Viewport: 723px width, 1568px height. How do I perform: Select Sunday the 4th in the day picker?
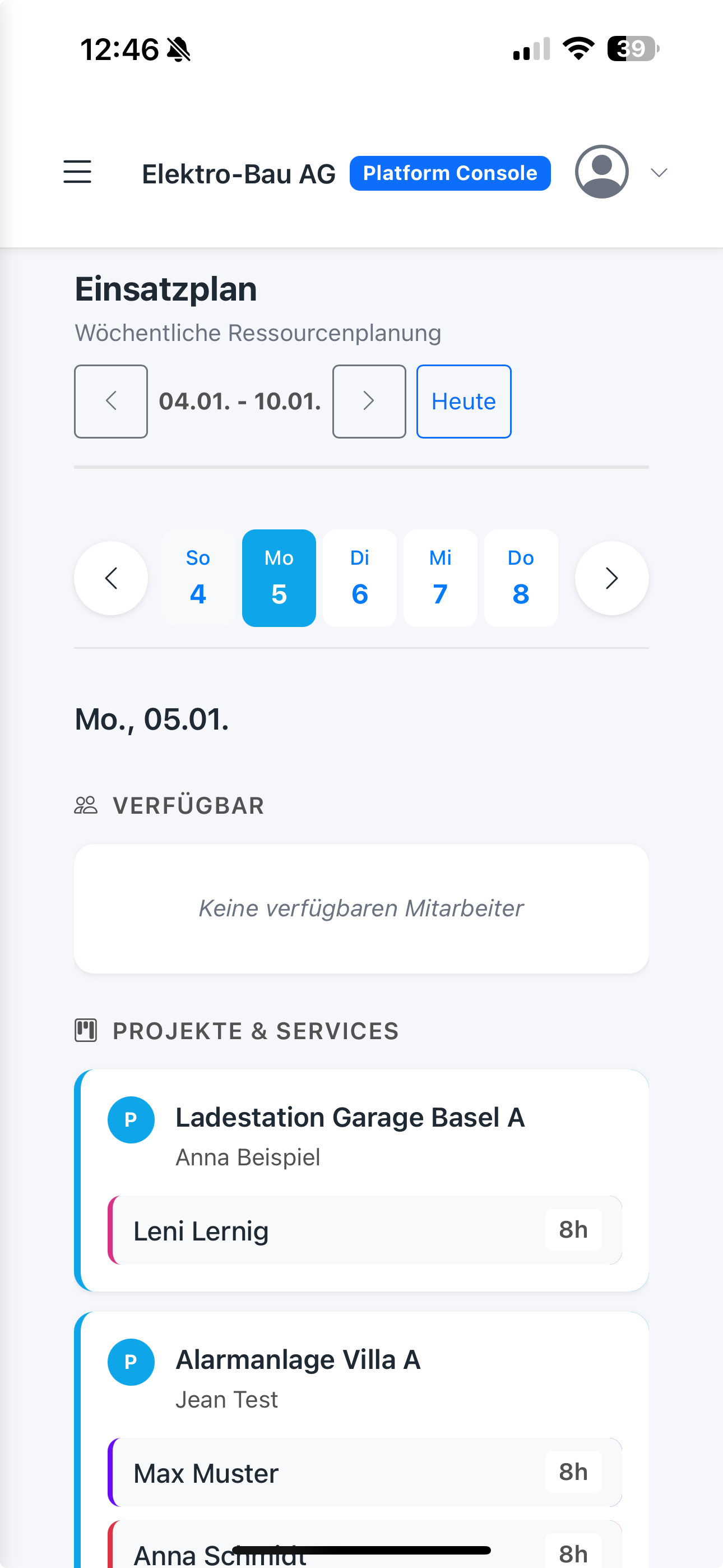(198, 578)
